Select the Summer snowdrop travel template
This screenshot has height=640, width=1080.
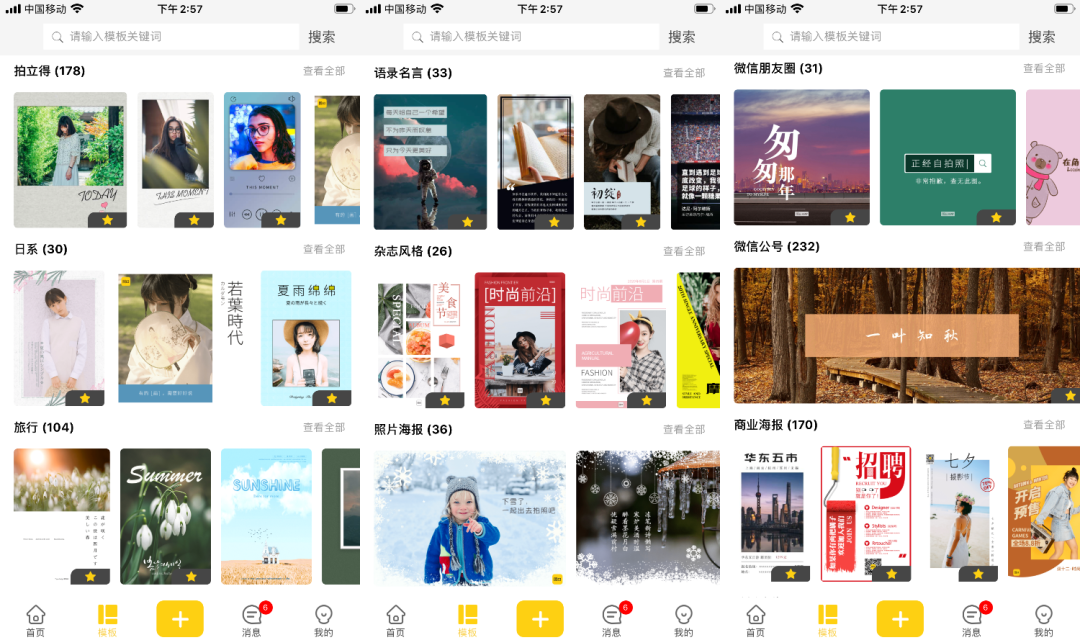pyautogui.click(x=165, y=515)
